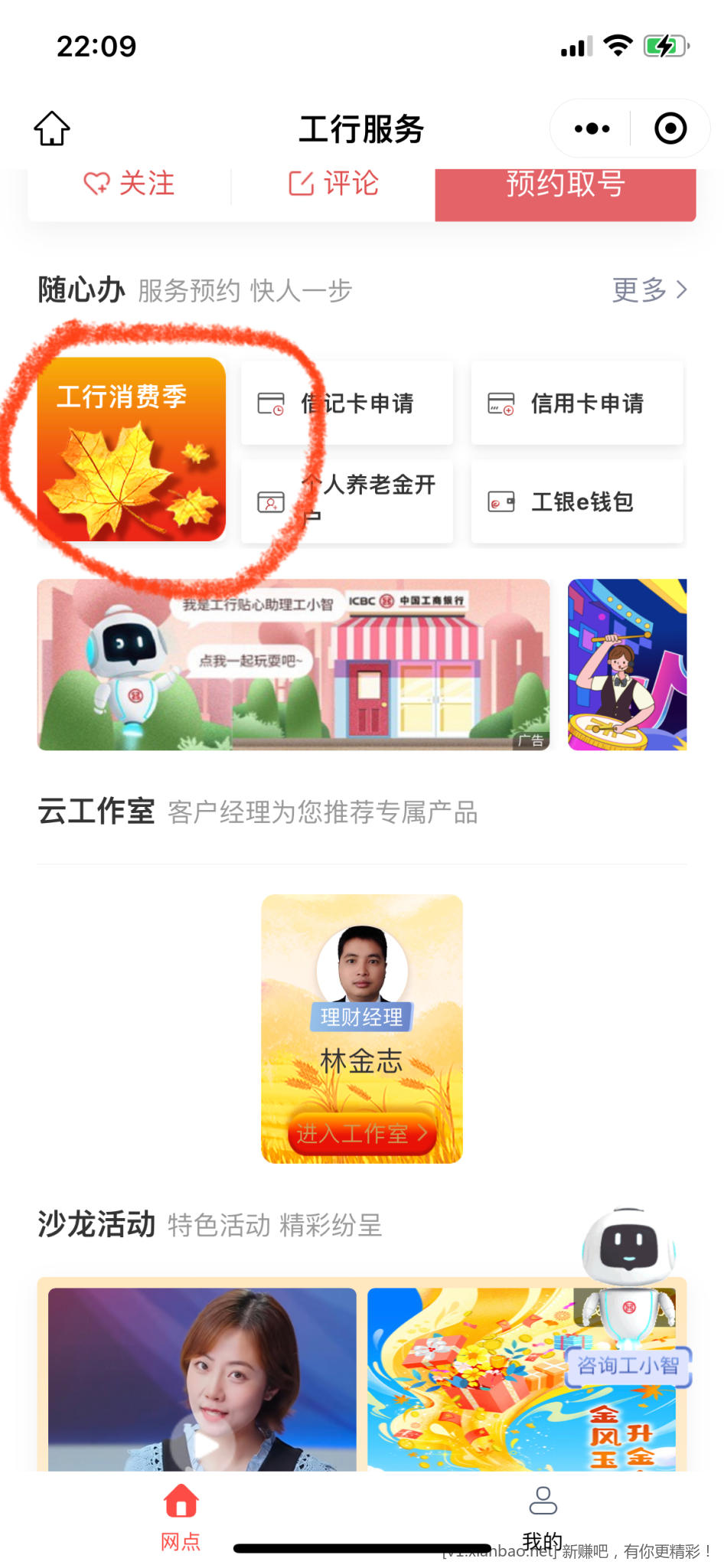Tap 咨询工小智 floating assistant

click(628, 1364)
